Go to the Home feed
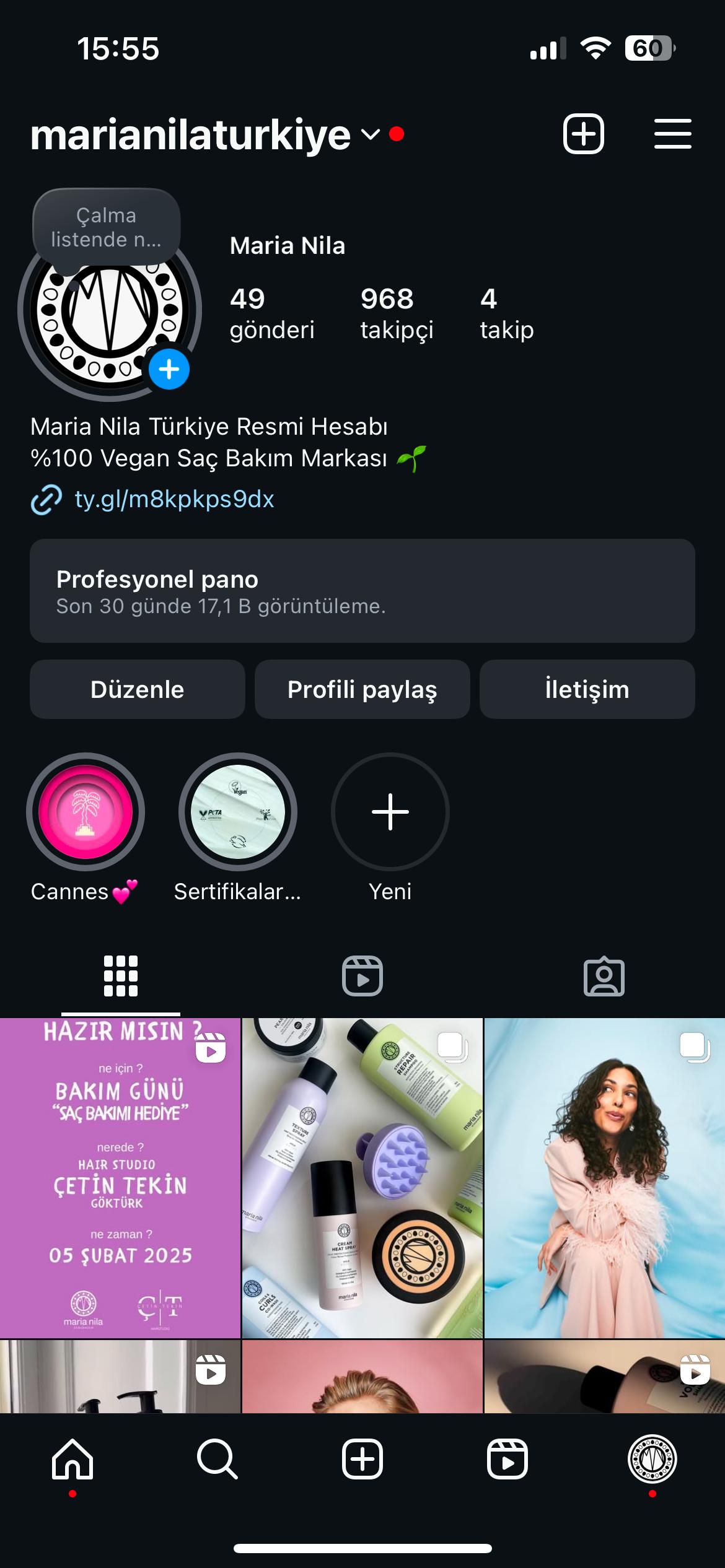The image size is (725, 1568). [72, 1460]
